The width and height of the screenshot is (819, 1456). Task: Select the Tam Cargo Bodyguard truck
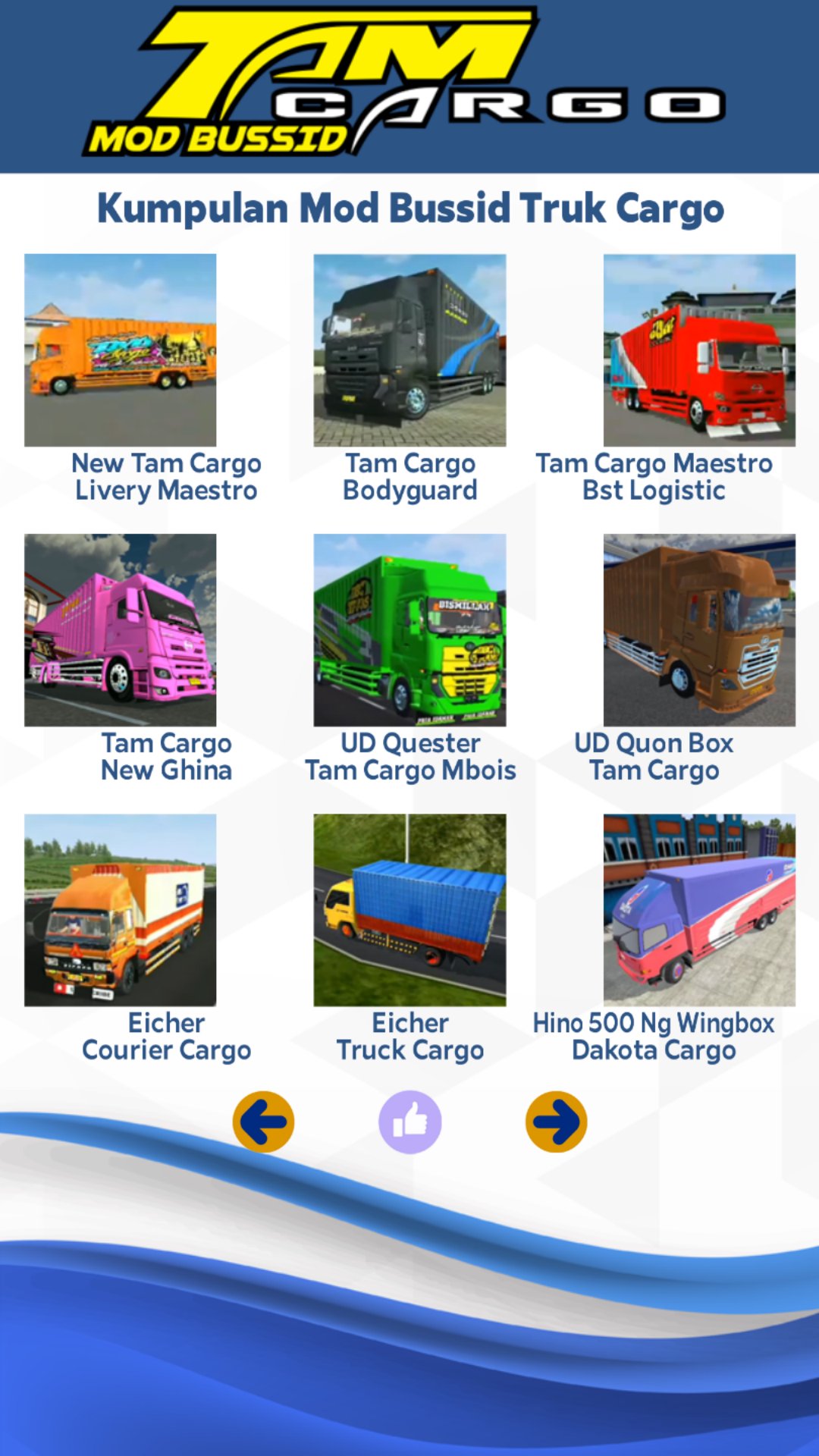409,350
